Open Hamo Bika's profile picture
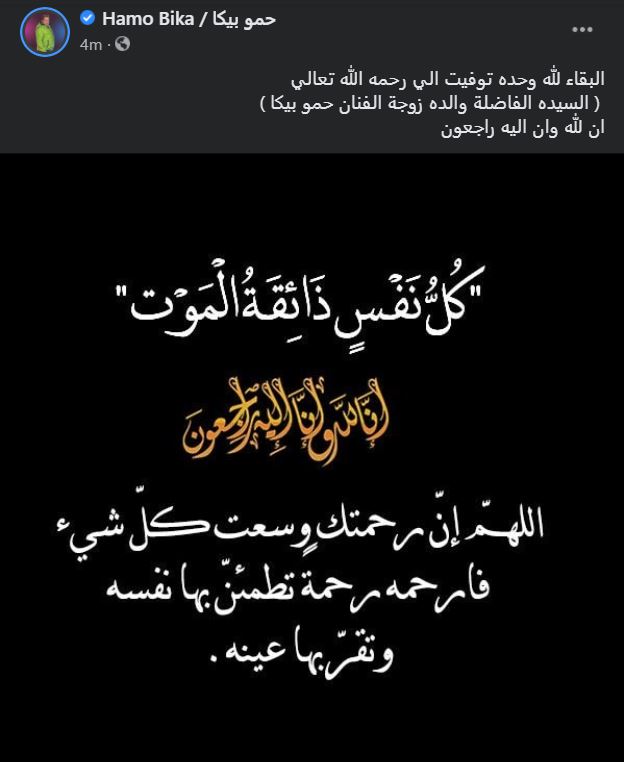 [x=44, y=31]
